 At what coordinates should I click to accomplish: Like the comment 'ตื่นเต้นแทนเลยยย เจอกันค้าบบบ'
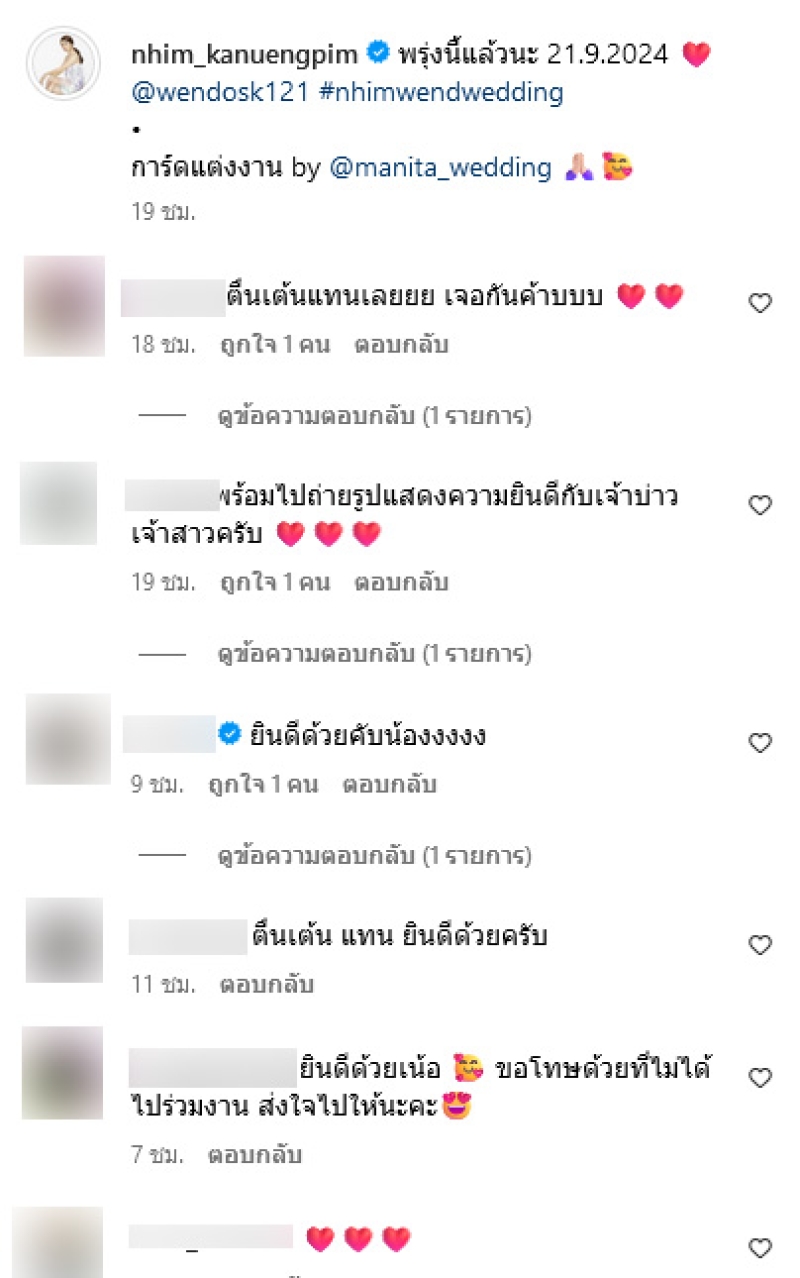760,304
